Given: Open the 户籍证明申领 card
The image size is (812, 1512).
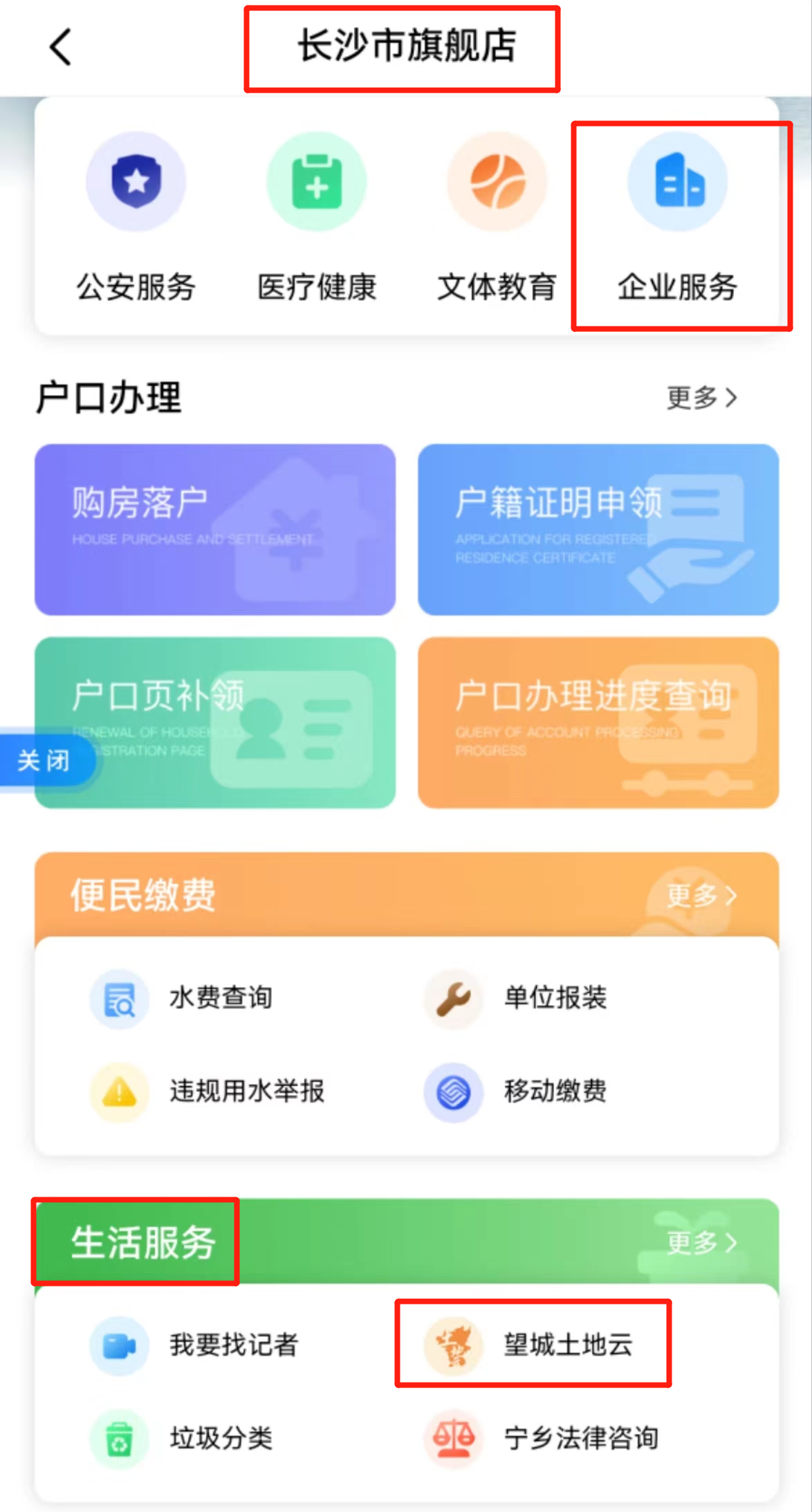Looking at the screenshot, I should (598, 529).
